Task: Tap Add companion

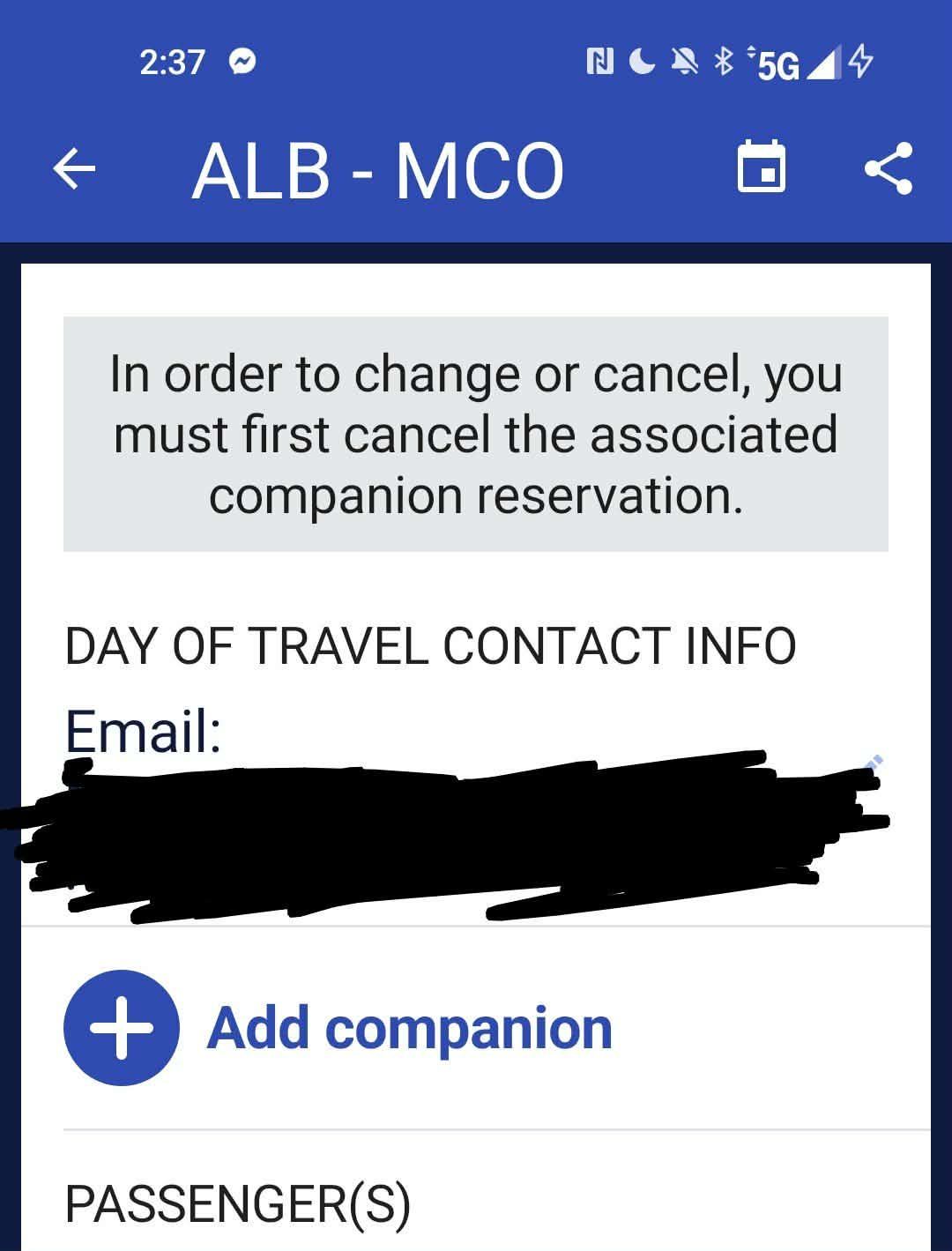Action: coord(338,1028)
